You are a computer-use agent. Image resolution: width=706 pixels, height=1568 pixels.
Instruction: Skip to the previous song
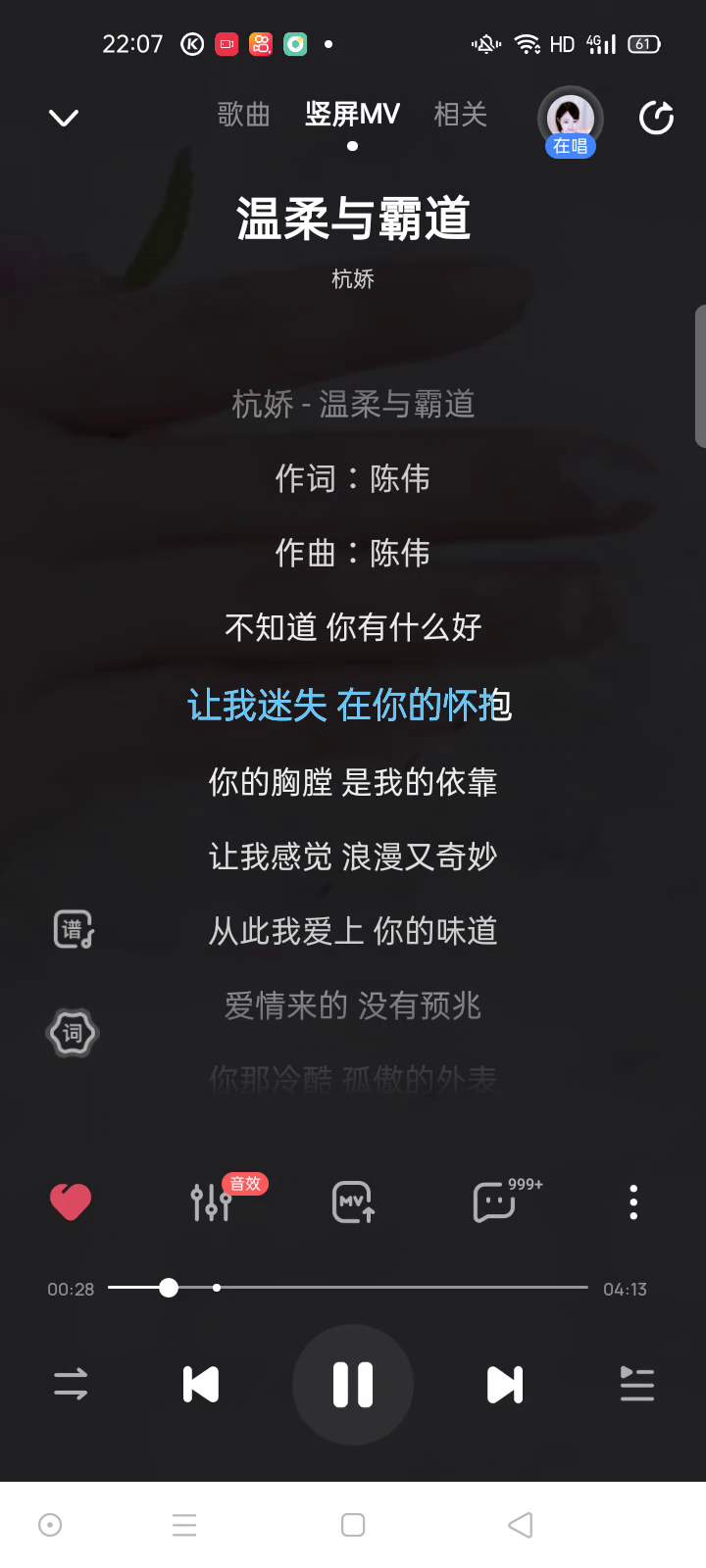(x=201, y=1385)
